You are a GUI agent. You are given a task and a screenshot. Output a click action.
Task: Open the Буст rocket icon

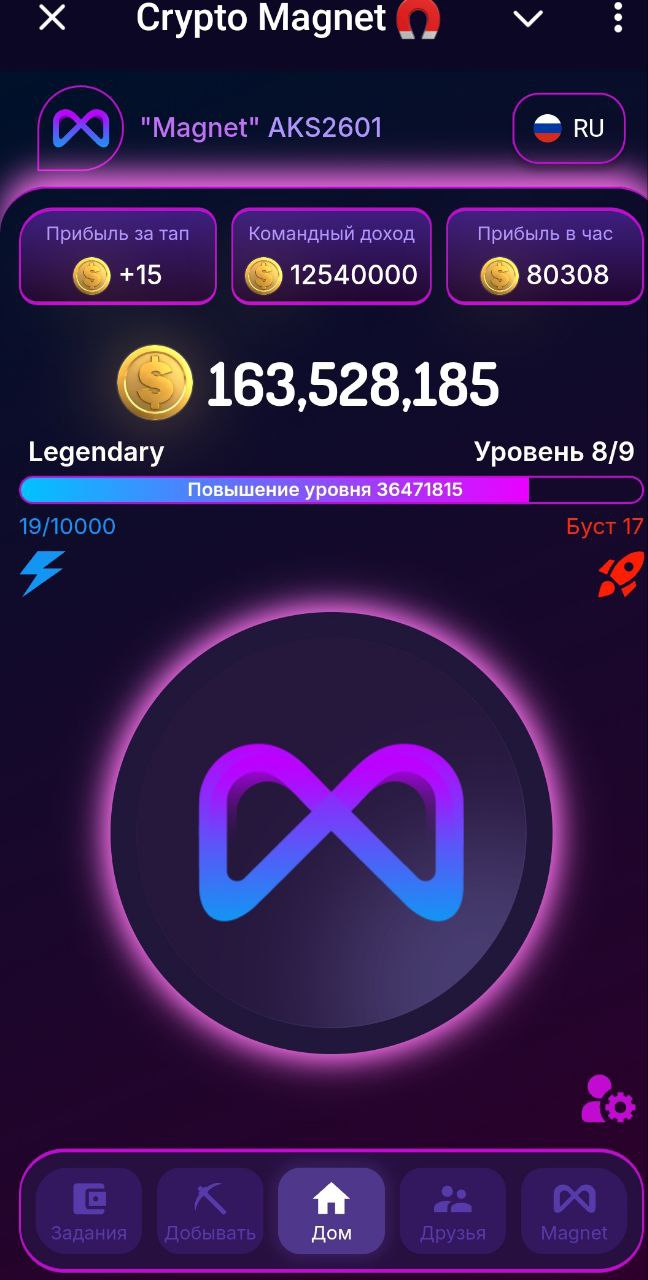click(x=620, y=575)
